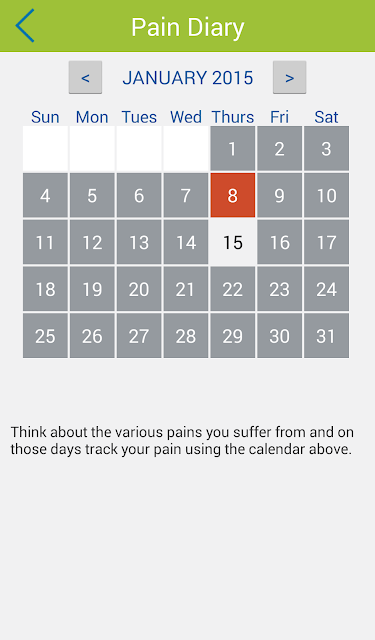This screenshot has height=640, width=375.
Task: Tap Sunday January 4
Action: click(x=45, y=195)
